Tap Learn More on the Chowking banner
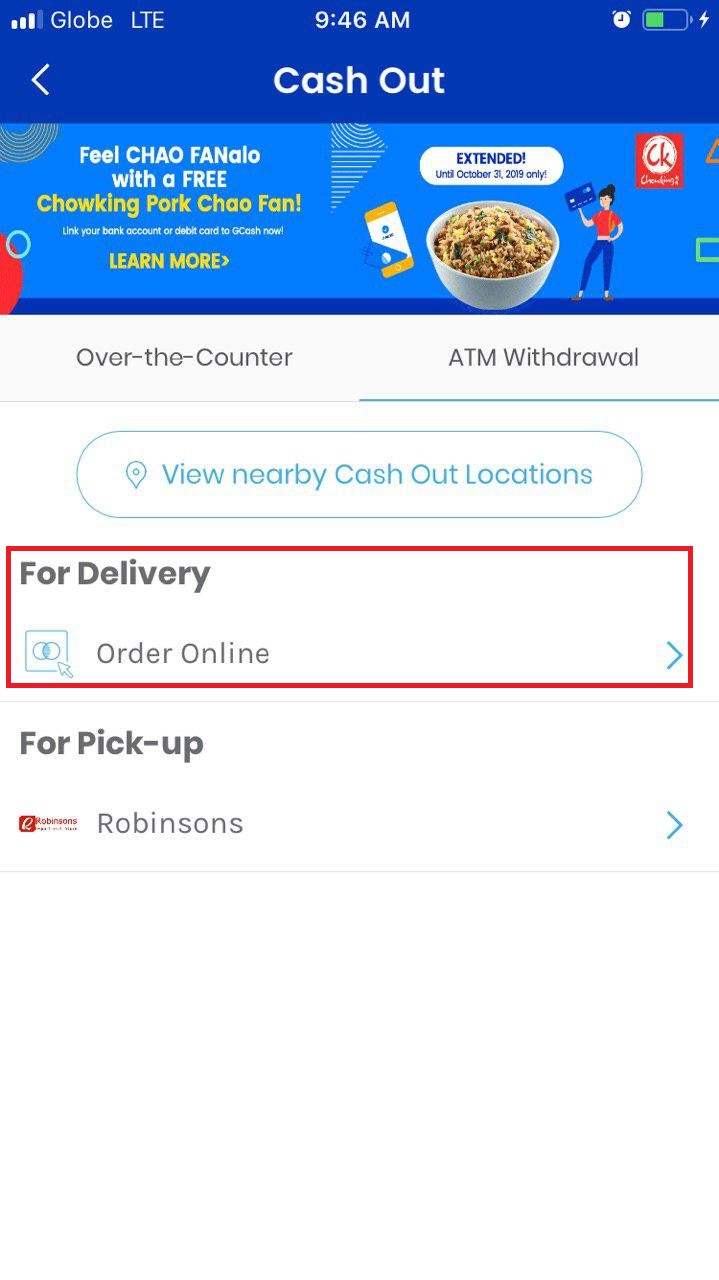This screenshot has width=719, height=1280. coord(169,261)
